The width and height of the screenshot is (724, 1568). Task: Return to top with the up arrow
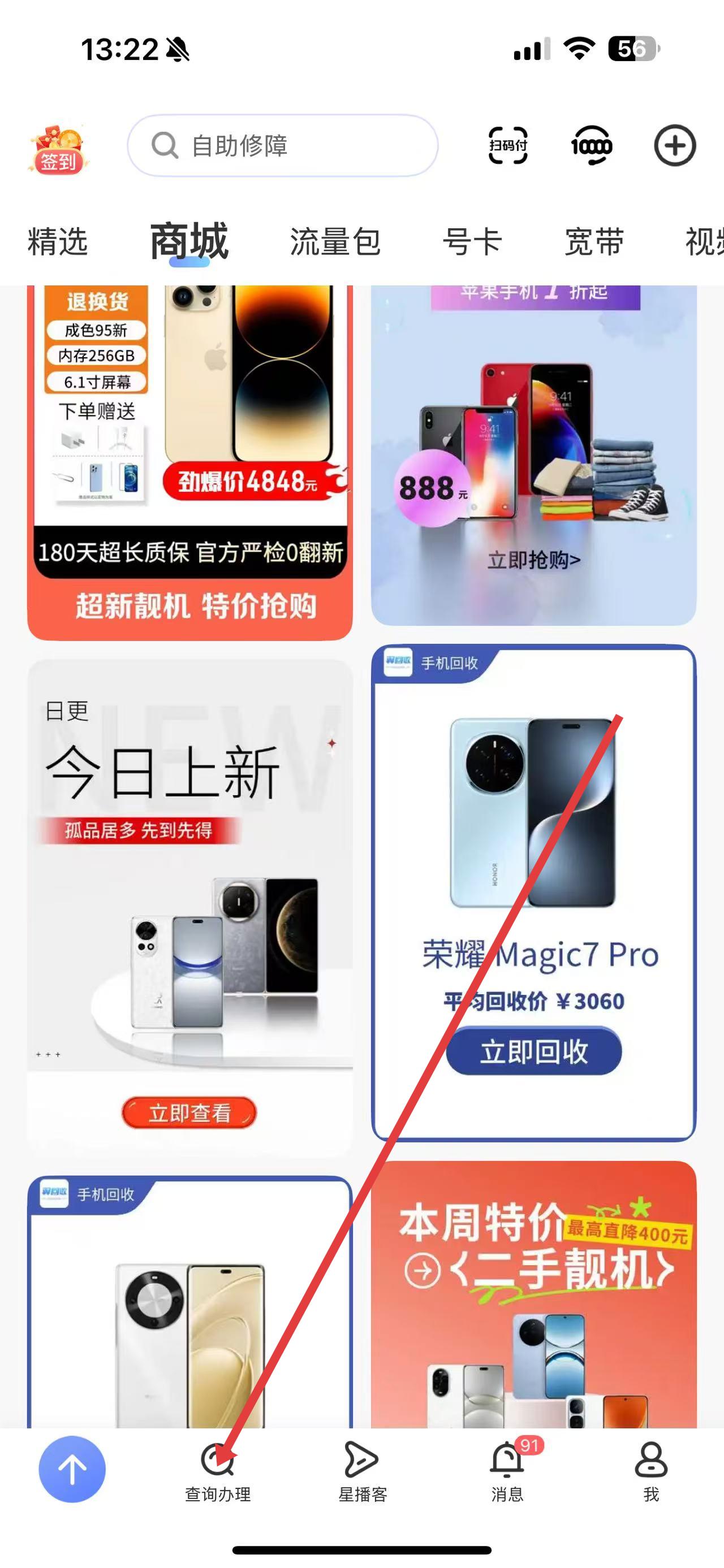[72, 1469]
